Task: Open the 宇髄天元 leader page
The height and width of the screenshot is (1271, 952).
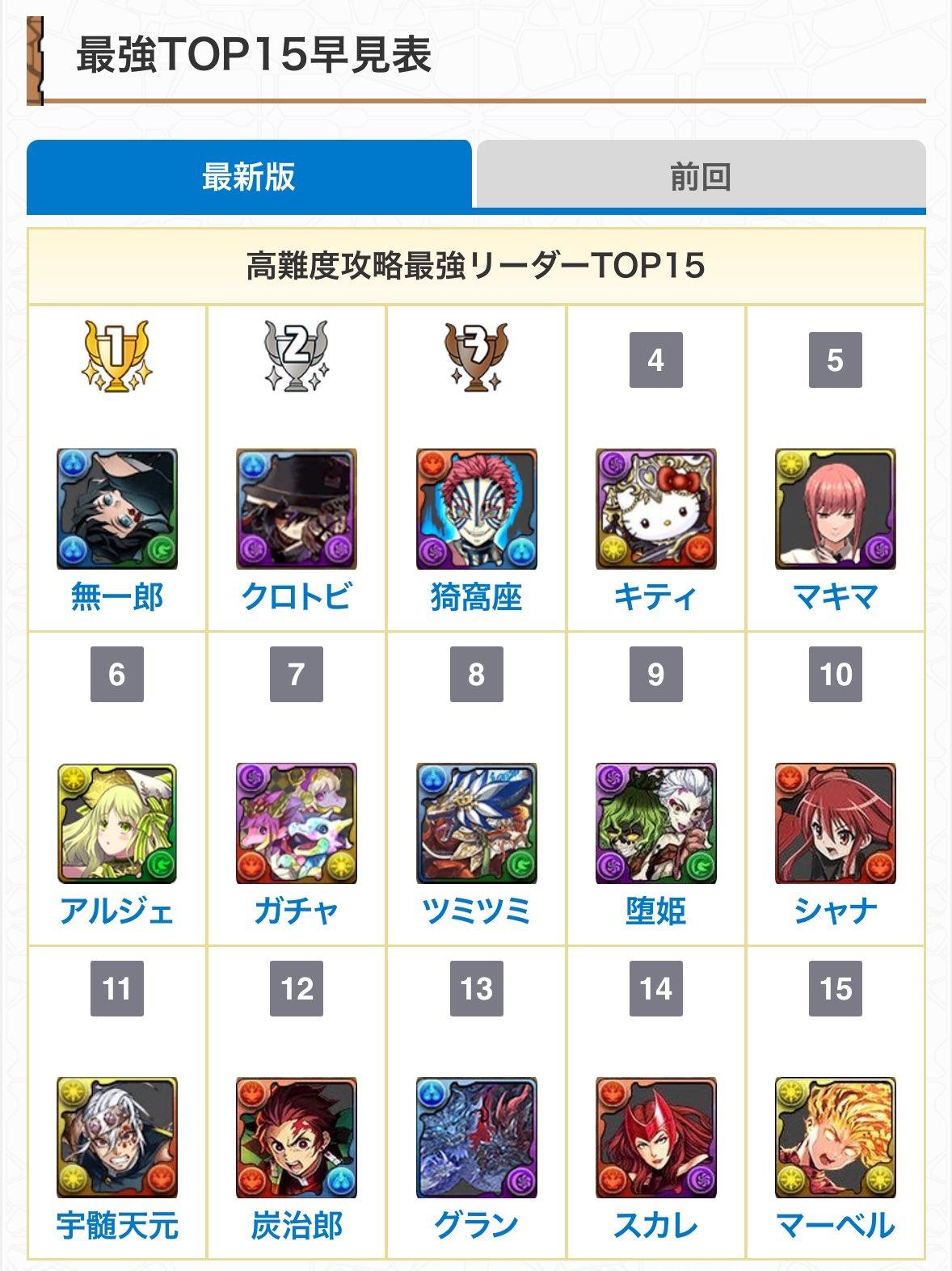Action: click(117, 1225)
